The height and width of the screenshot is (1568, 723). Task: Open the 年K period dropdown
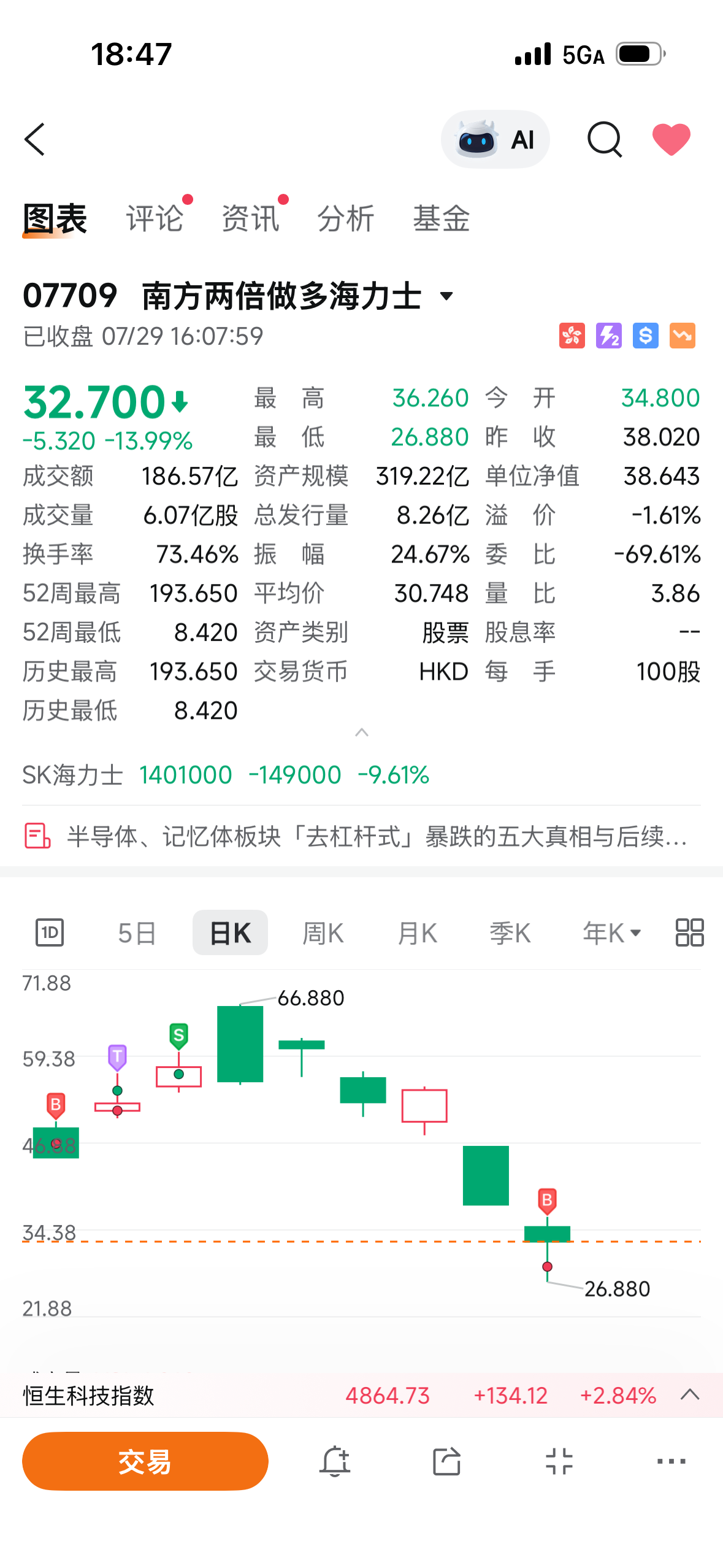[x=612, y=933]
